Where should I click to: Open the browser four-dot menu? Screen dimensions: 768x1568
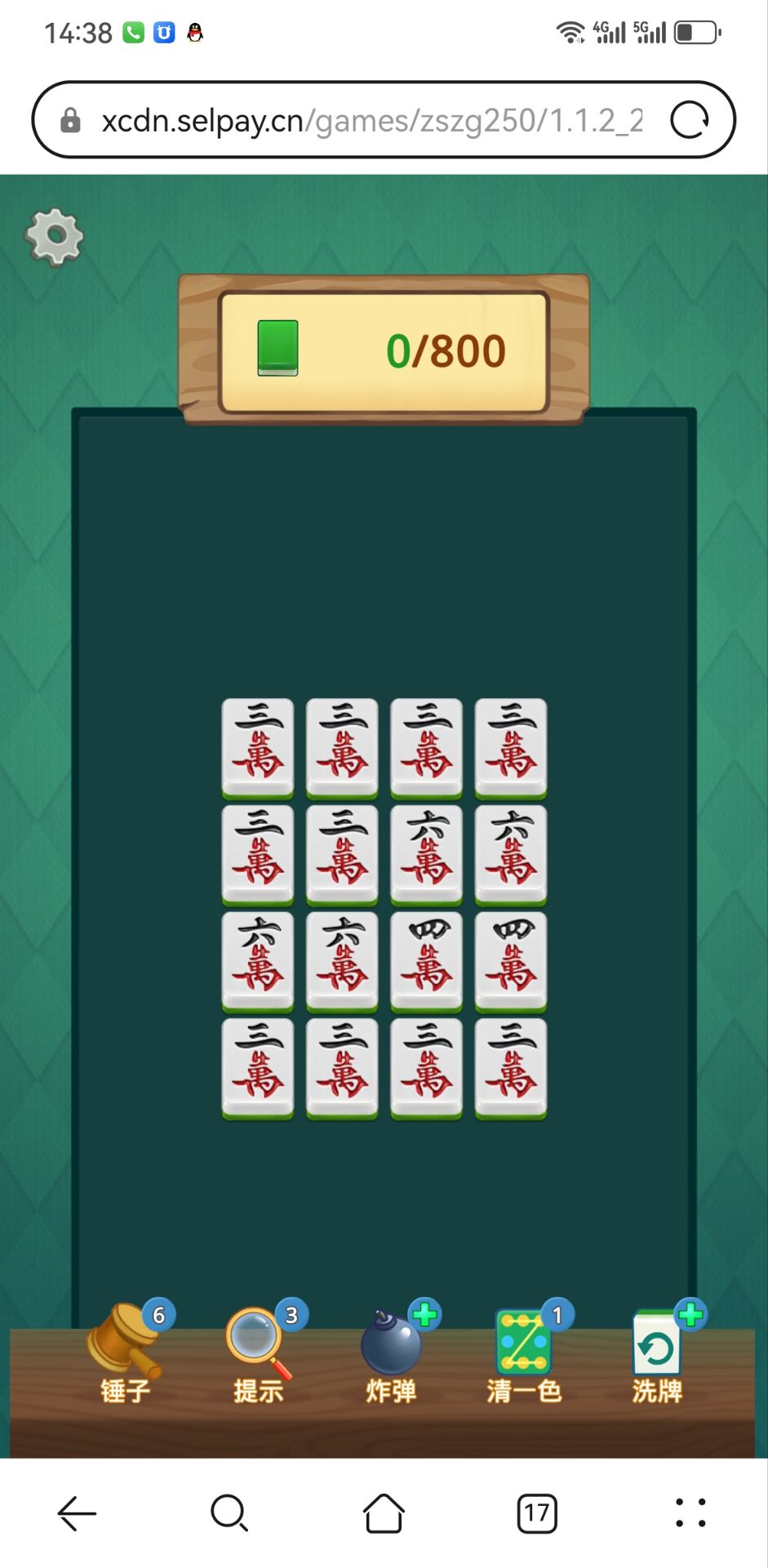pos(690,1513)
